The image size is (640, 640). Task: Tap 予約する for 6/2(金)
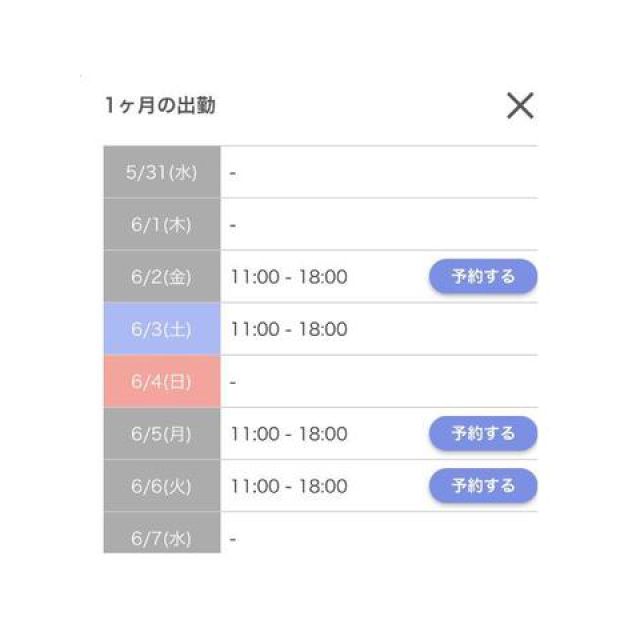click(x=483, y=277)
